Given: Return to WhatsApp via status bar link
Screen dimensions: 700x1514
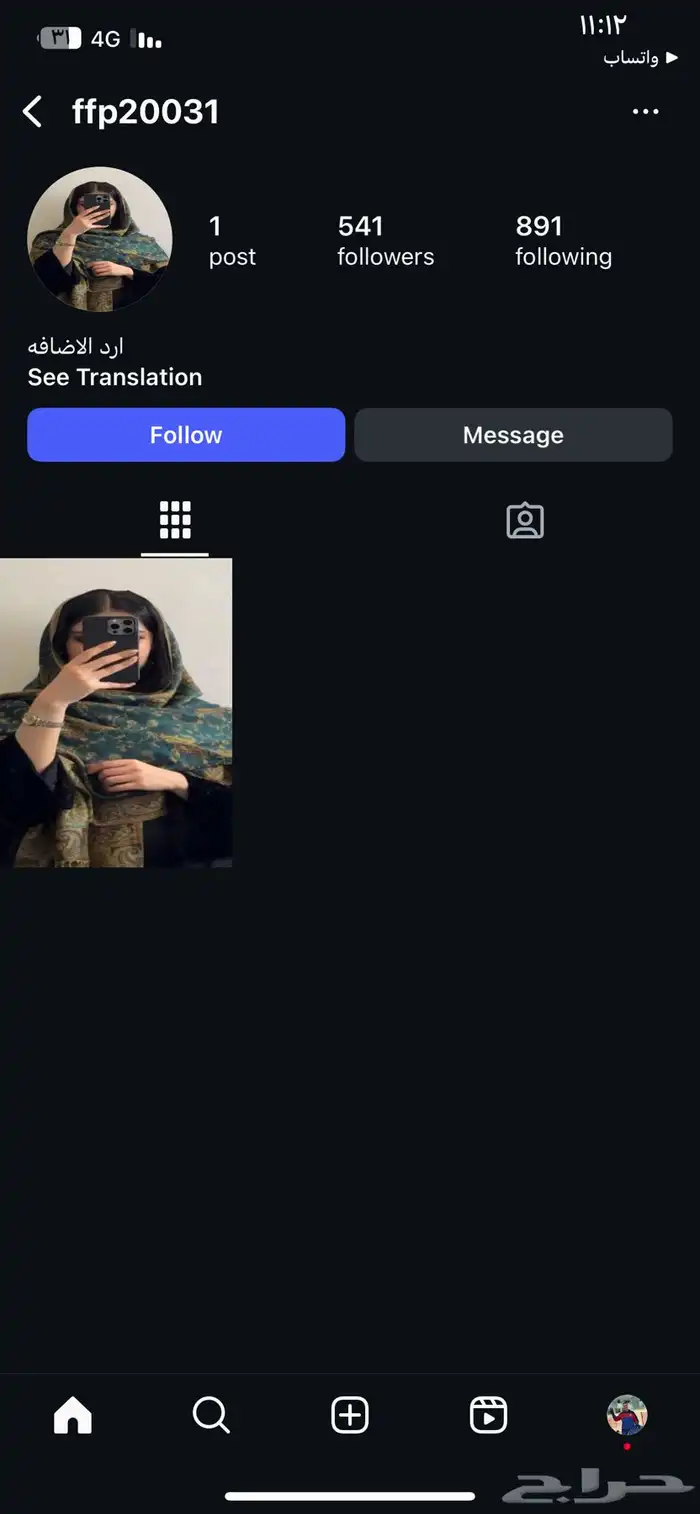Looking at the screenshot, I should [x=630, y=58].
